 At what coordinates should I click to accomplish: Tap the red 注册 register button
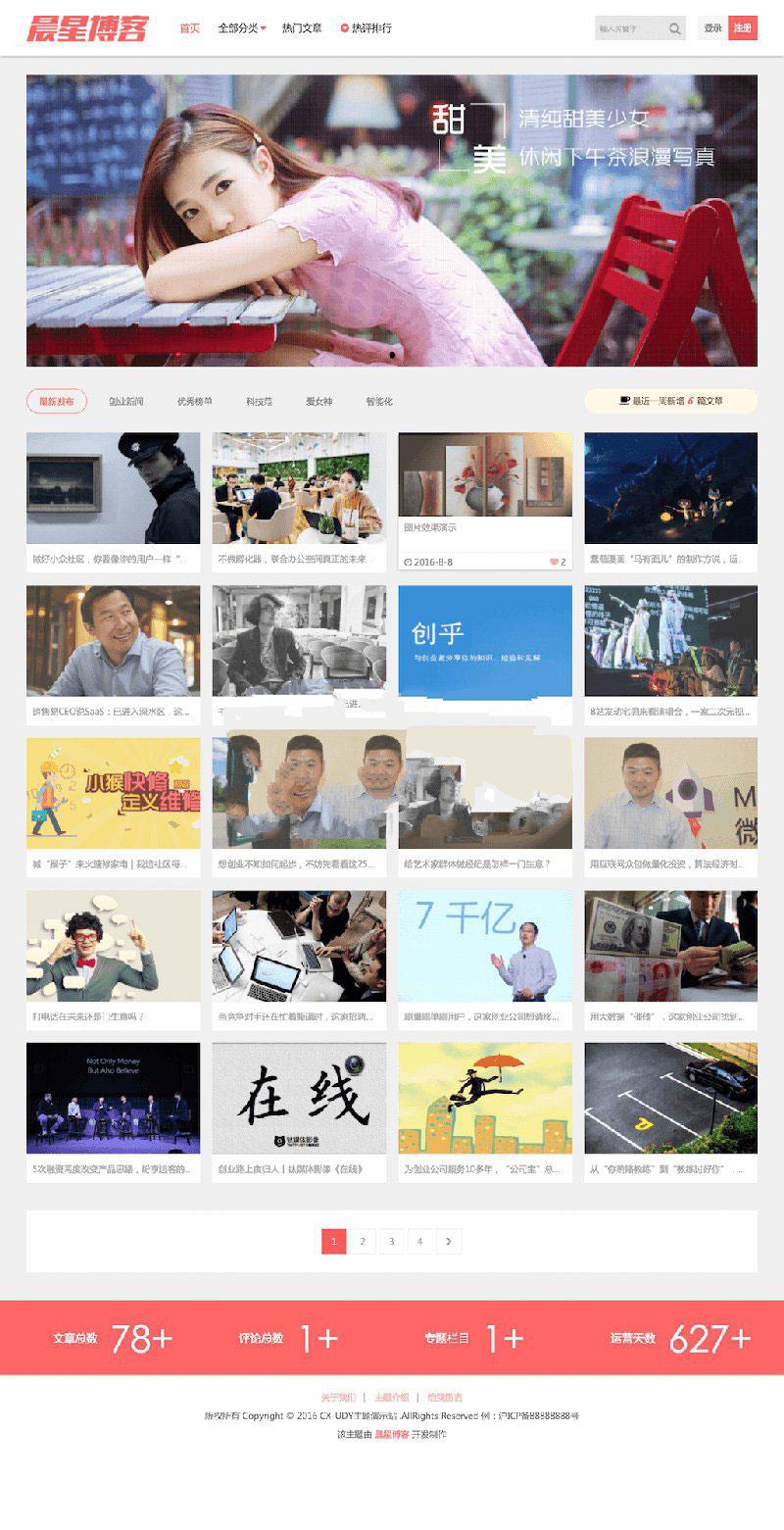tap(743, 28)
